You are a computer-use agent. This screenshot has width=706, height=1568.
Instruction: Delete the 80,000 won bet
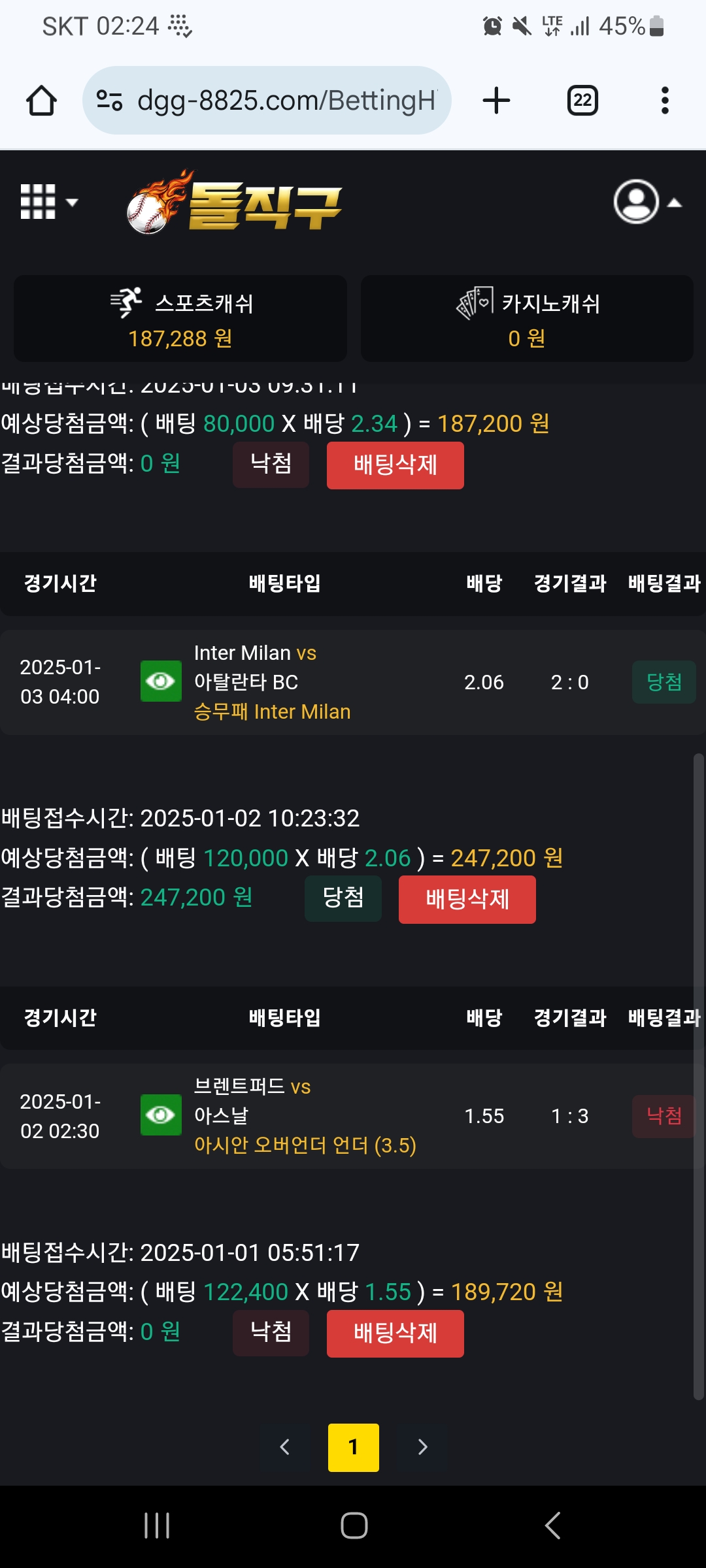coord(395,465)
